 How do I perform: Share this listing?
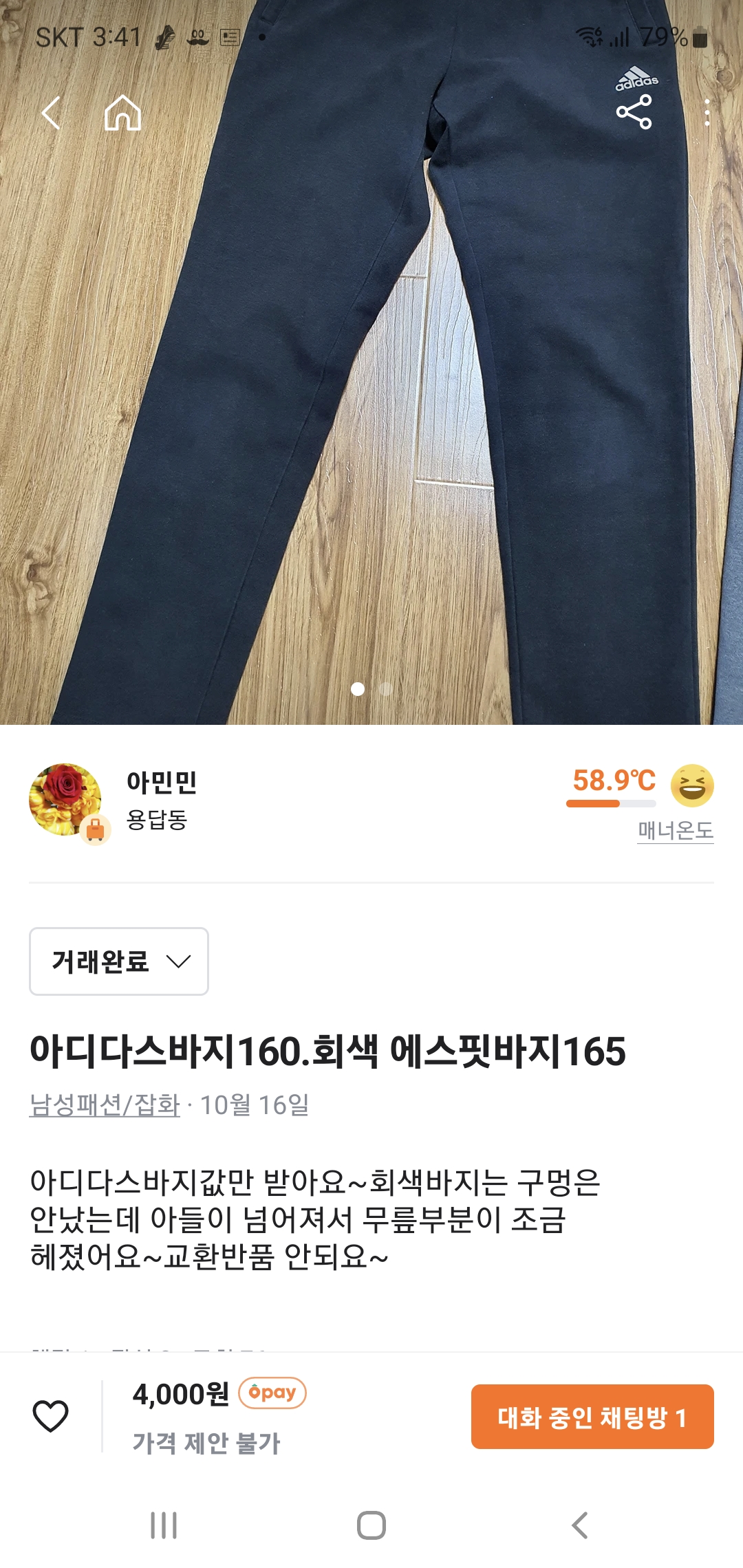click(x=634, y=112)
